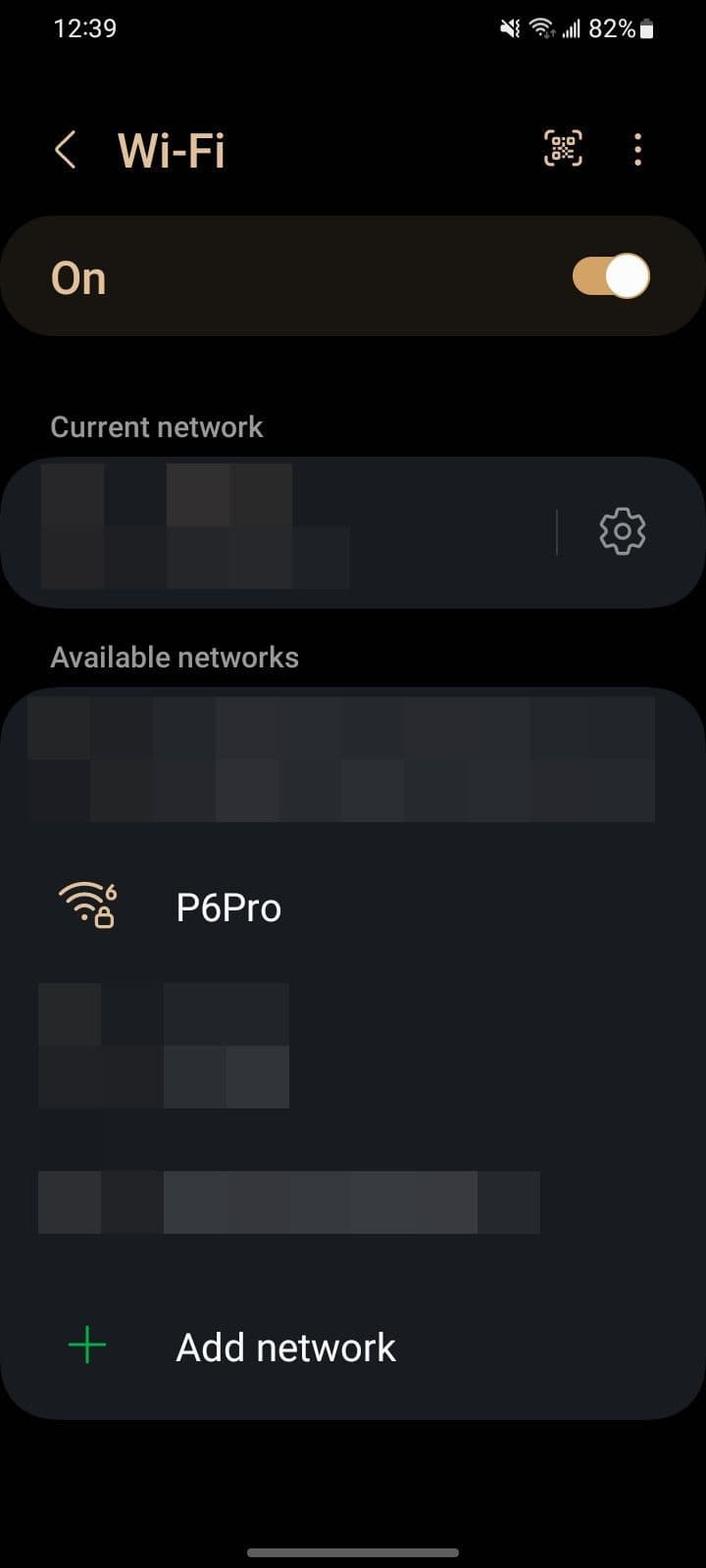Tap the green plus icon near Add network
706x1568 pixels.
(86, 1346)
